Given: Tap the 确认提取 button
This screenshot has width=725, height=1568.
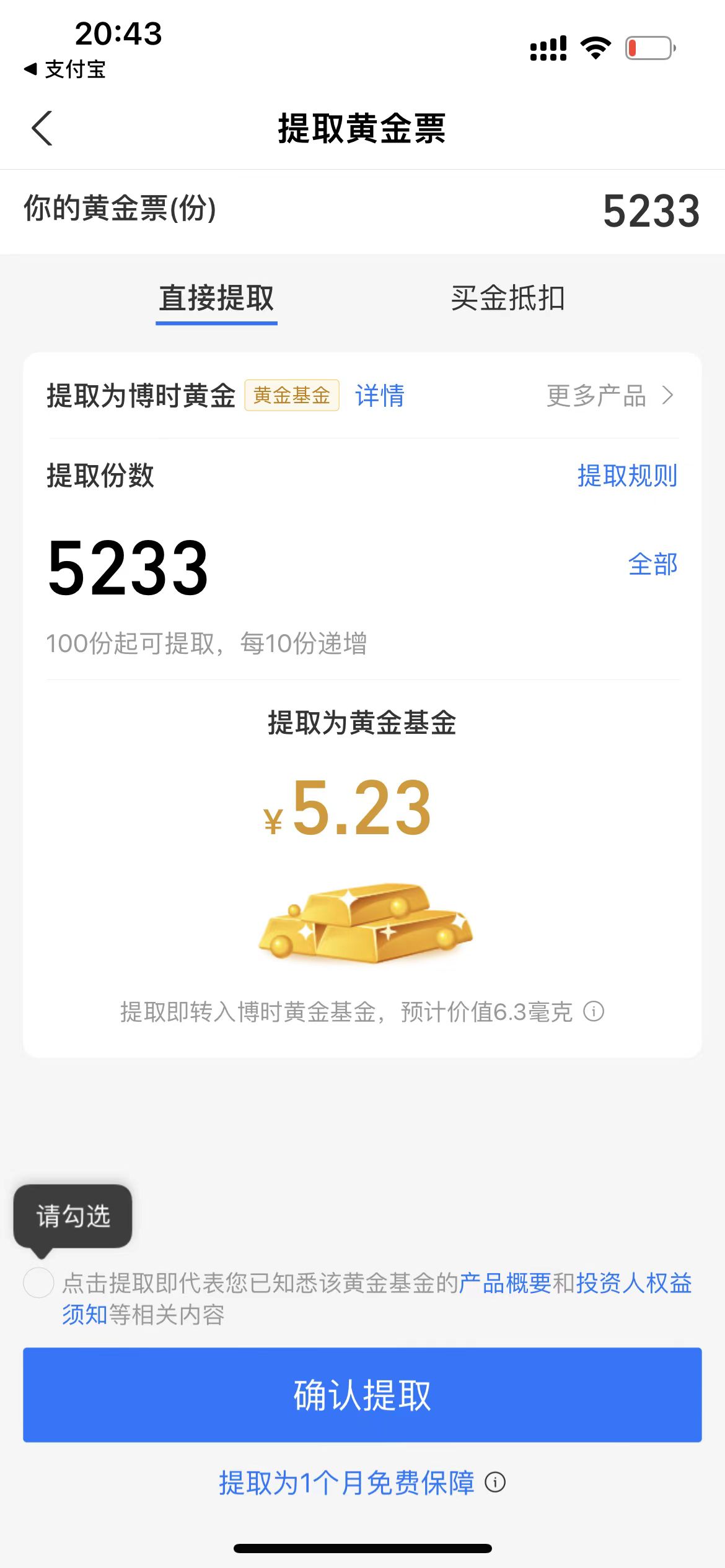Looking at the screenshot, I should point(362,1395).
